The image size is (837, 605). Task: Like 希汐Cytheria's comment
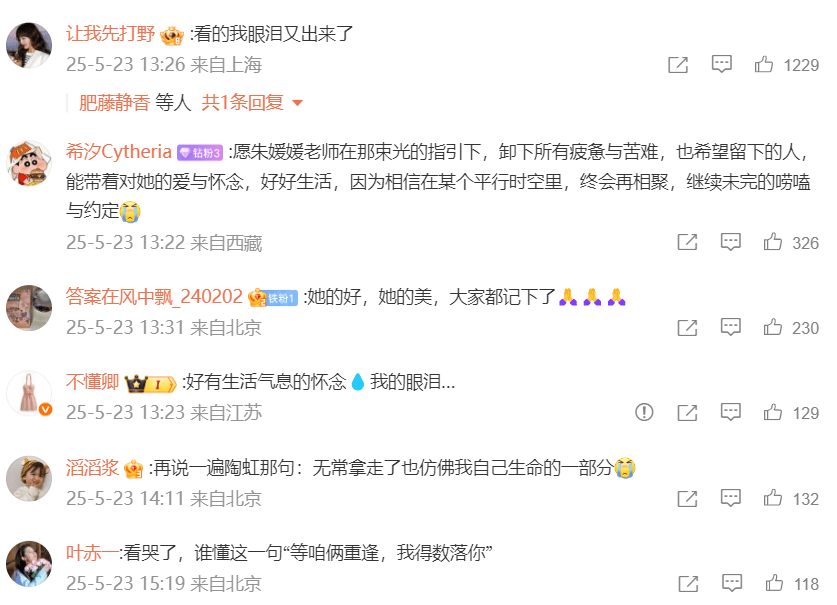click(773, 242)
